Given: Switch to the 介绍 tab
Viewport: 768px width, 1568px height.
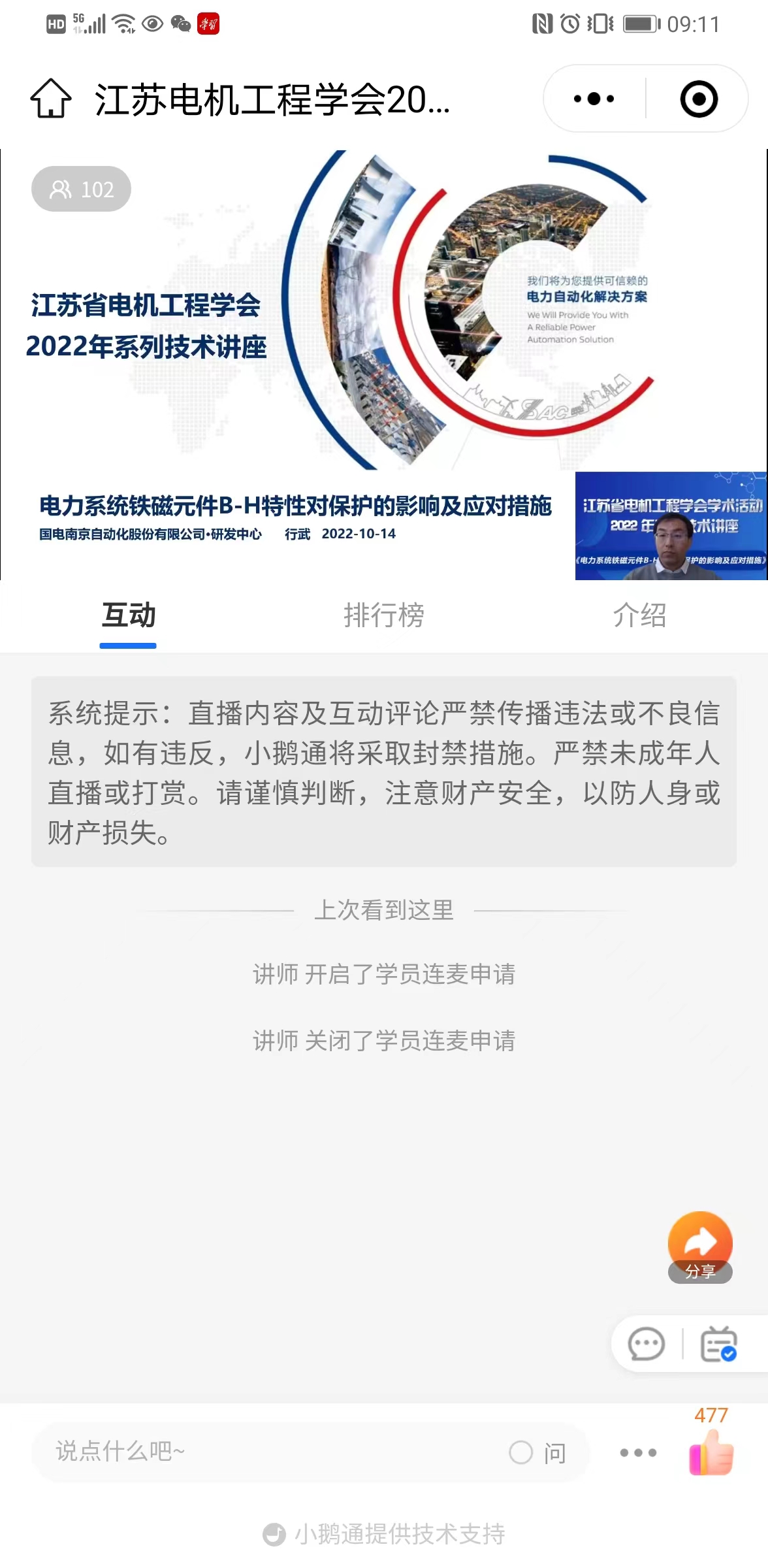Looking at the screenshot, I should coord(639,615).
